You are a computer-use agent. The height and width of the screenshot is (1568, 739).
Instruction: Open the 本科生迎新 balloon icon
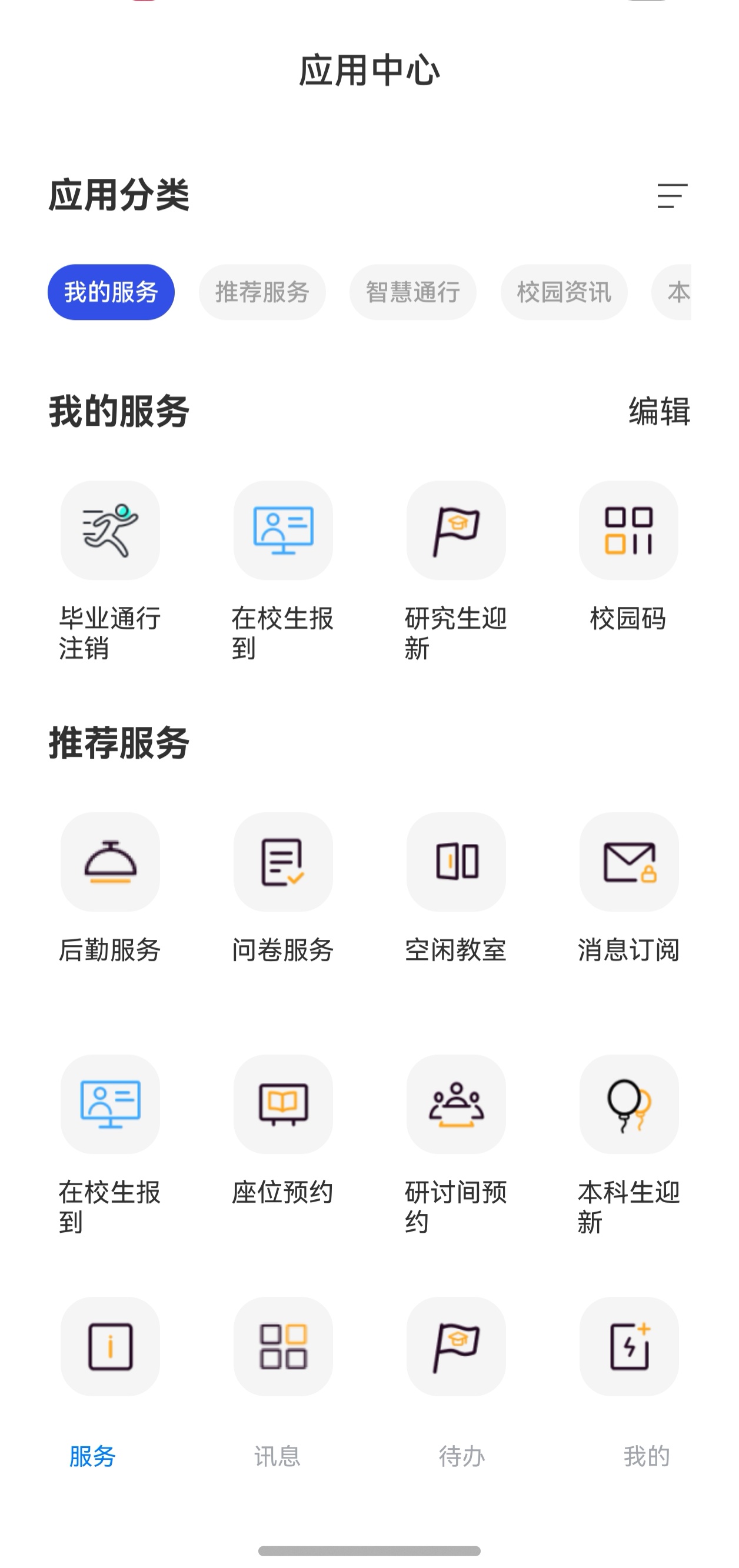tap(629, 1105)
